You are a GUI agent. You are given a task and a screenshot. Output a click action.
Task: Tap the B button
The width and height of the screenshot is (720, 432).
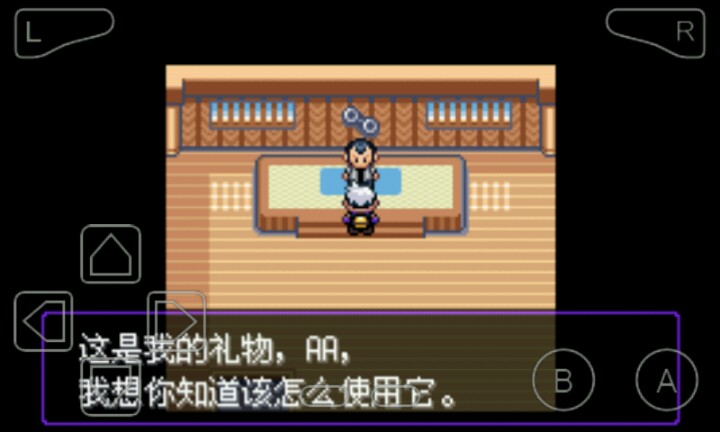(563, 379)
